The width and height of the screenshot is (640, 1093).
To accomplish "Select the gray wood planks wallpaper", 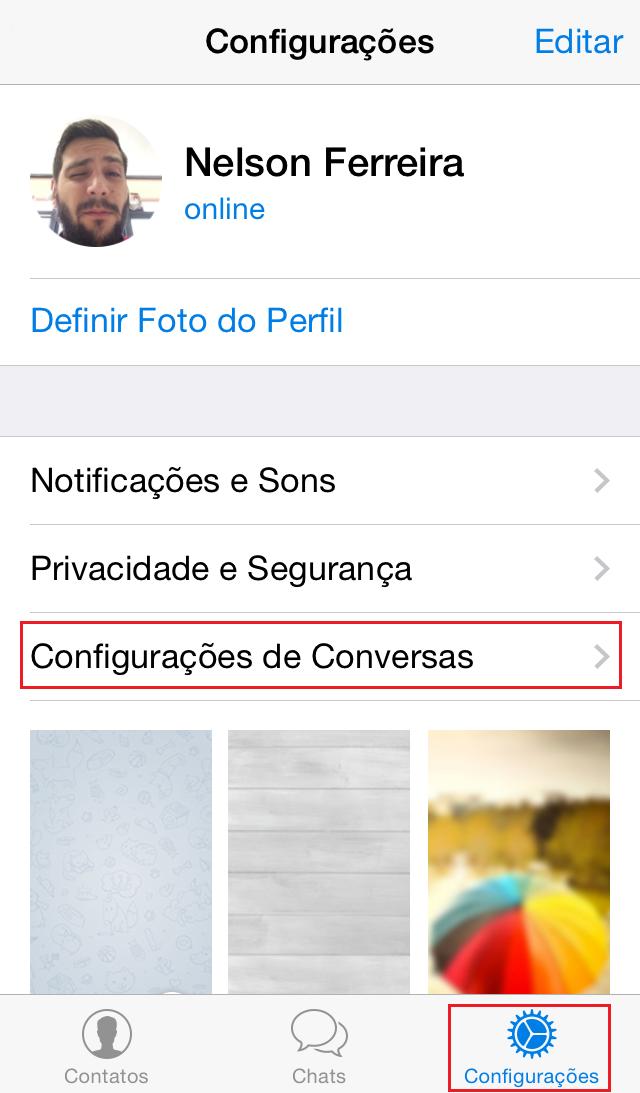I will pyautogui.click(x=319, y=860).
